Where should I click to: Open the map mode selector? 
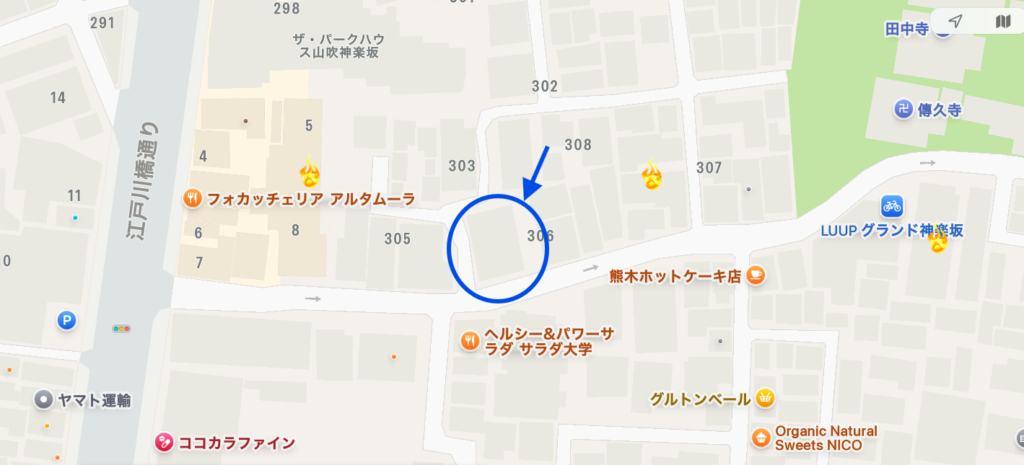click(1002, 21)
